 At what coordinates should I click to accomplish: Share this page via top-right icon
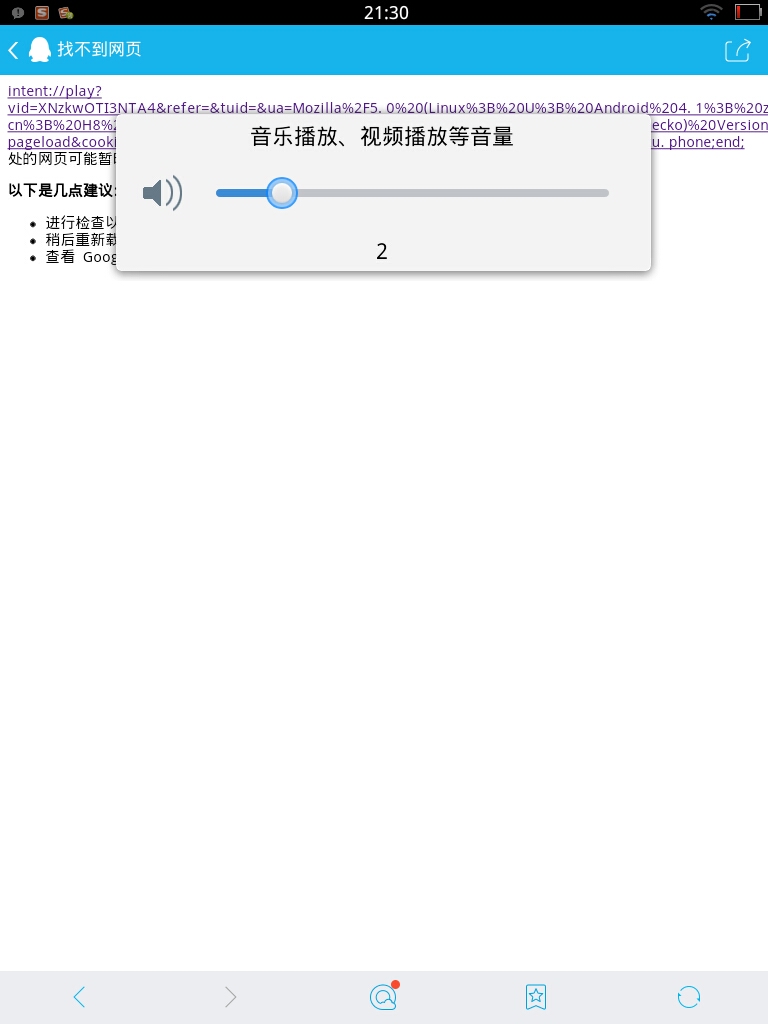point(737,50)
